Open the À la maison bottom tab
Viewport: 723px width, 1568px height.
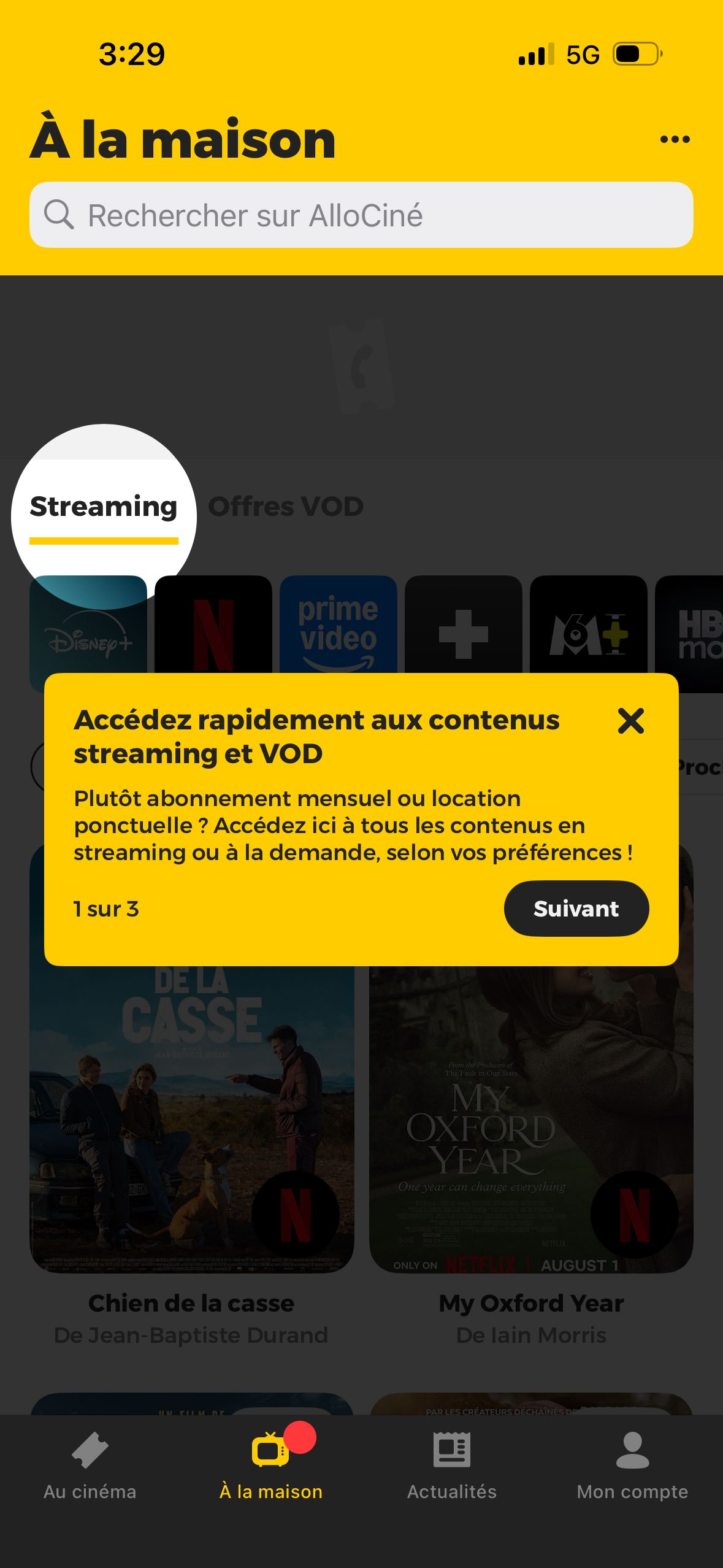click(x=271, y=1466)
